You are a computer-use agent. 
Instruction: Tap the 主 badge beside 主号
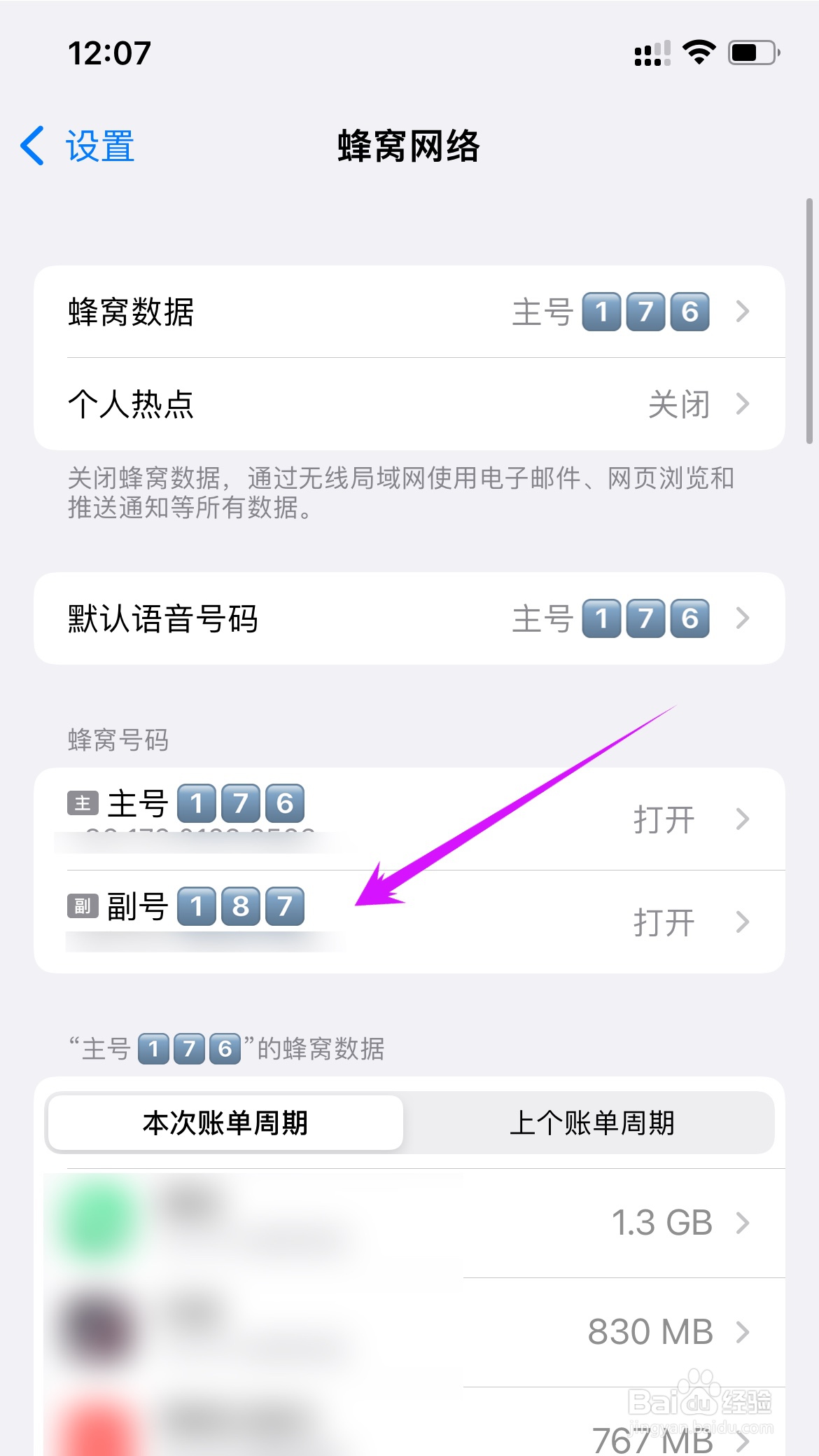click(x=81, y=804)
